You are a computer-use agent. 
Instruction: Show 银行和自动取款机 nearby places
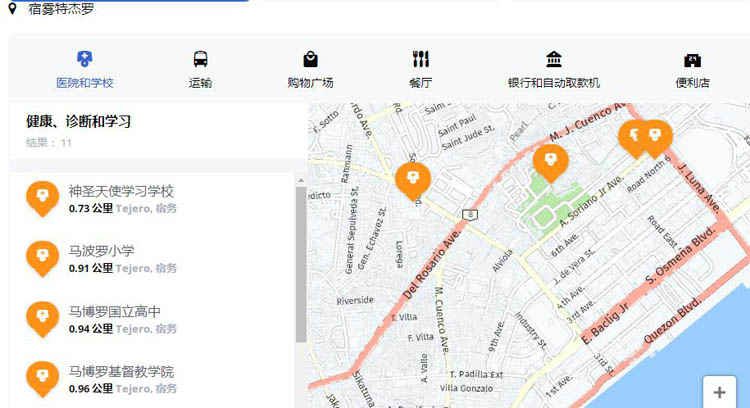click(553, 70)
